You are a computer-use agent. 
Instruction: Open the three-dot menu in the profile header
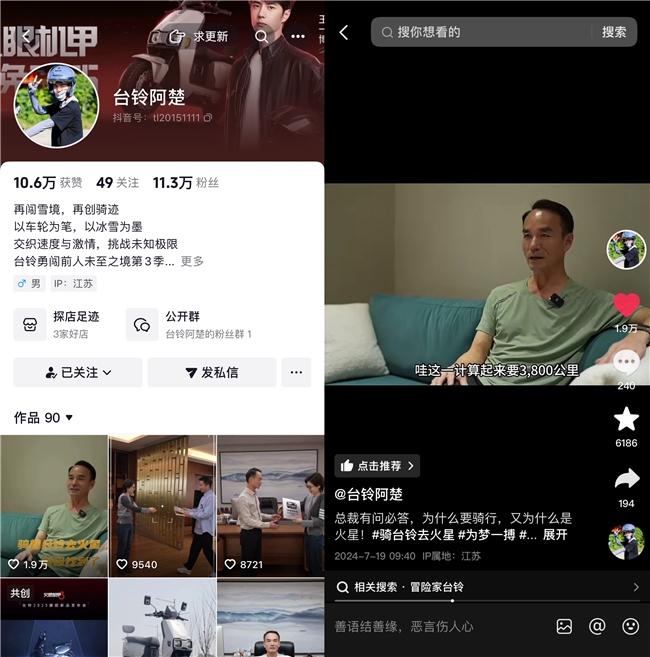[298, 36]
